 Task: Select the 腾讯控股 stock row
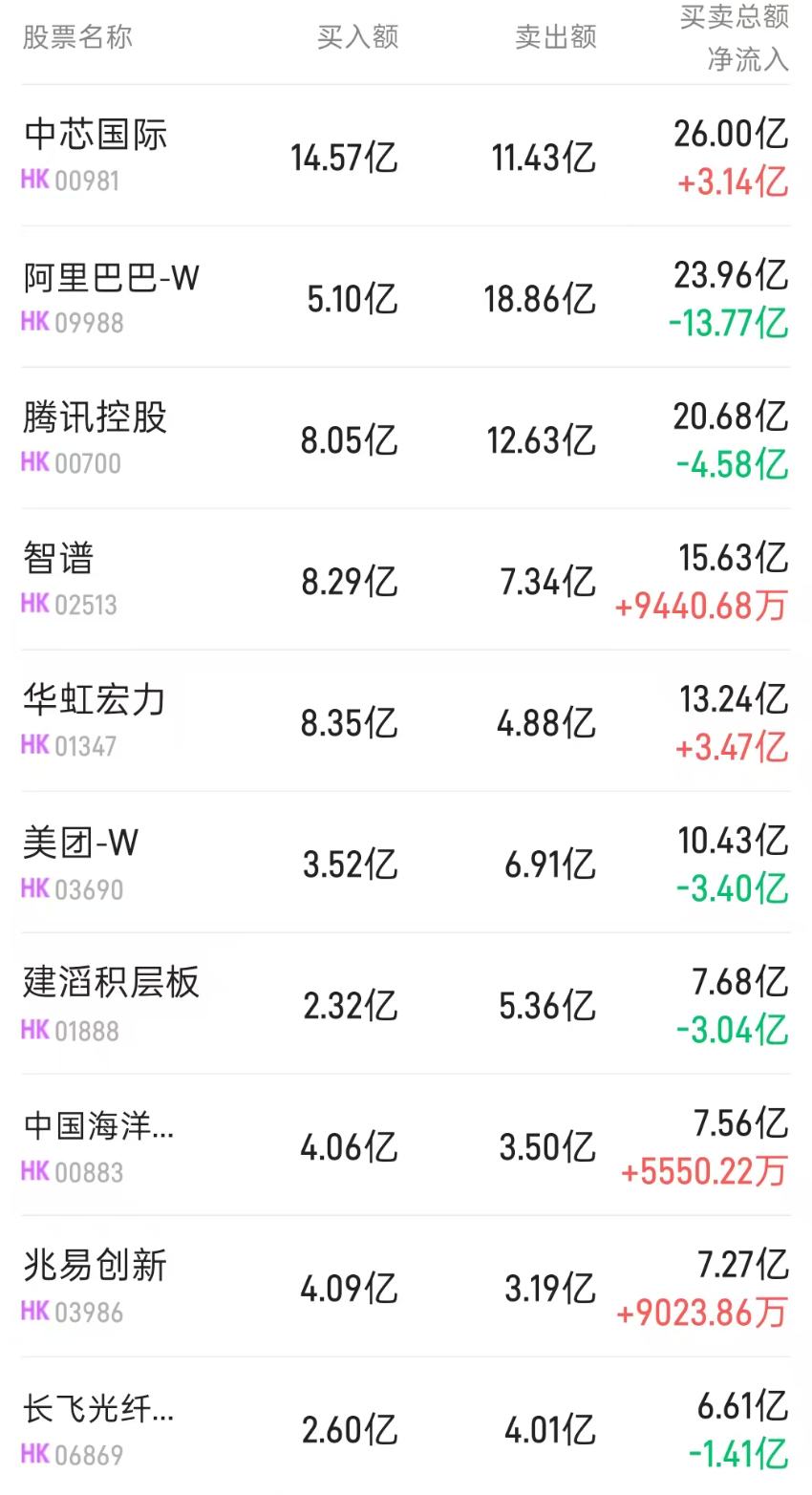(x=406, y=438)
